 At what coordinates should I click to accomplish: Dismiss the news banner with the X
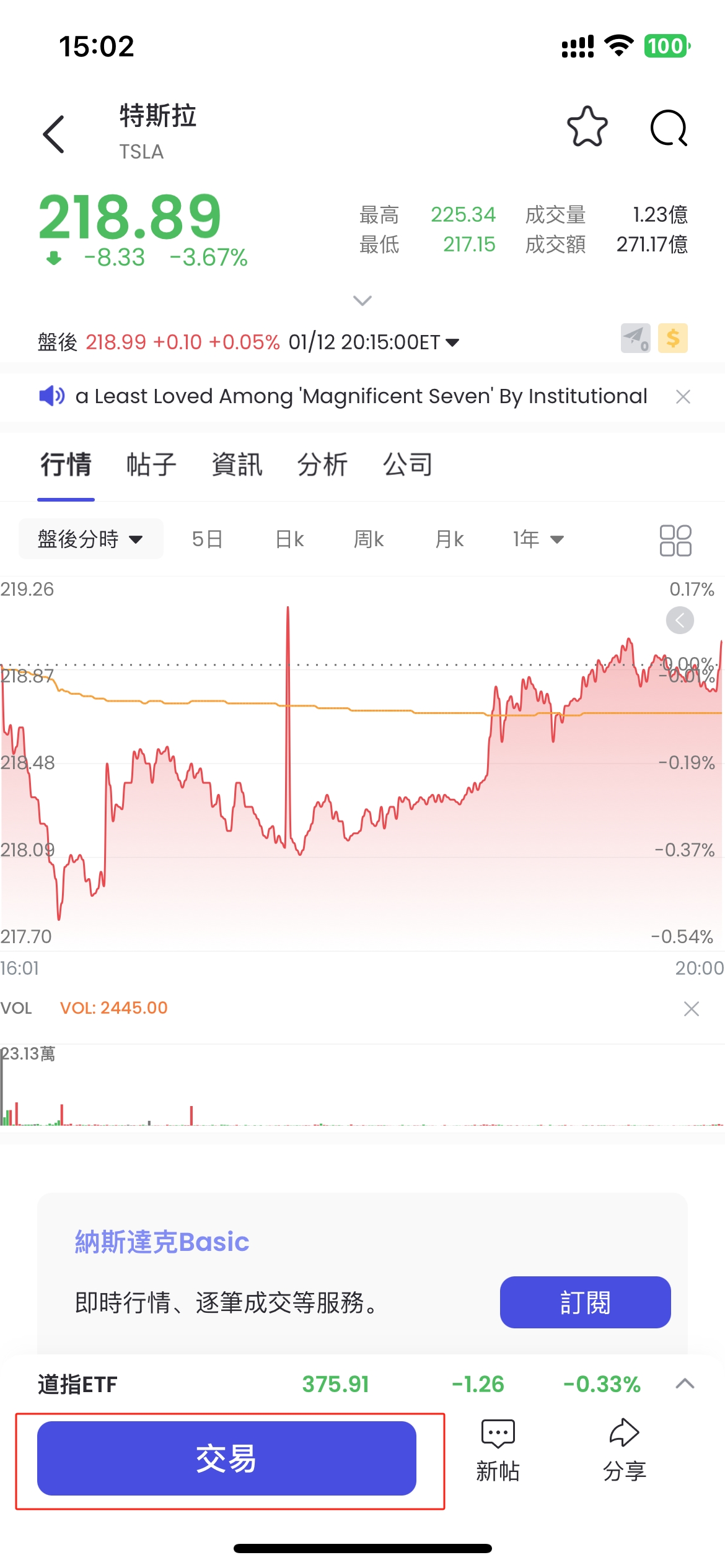pos(683,396)
